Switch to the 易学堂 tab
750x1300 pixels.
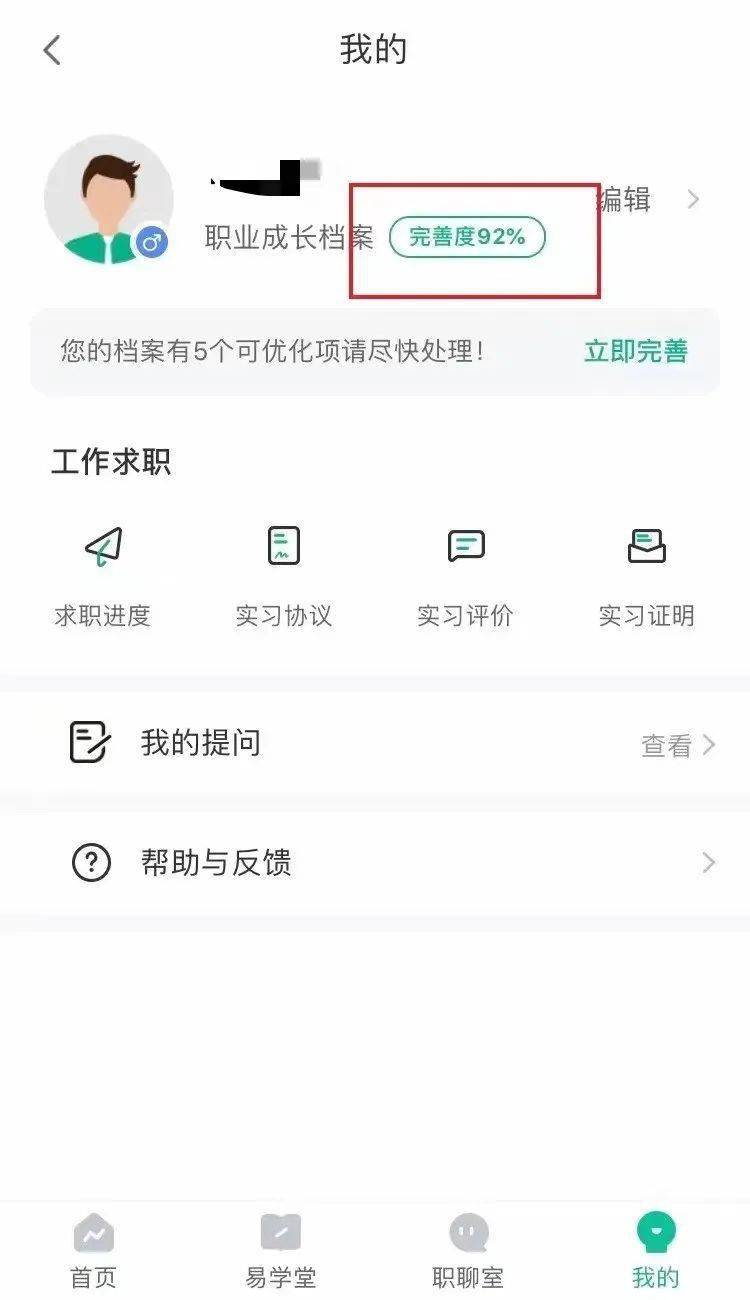(280, 1250)
